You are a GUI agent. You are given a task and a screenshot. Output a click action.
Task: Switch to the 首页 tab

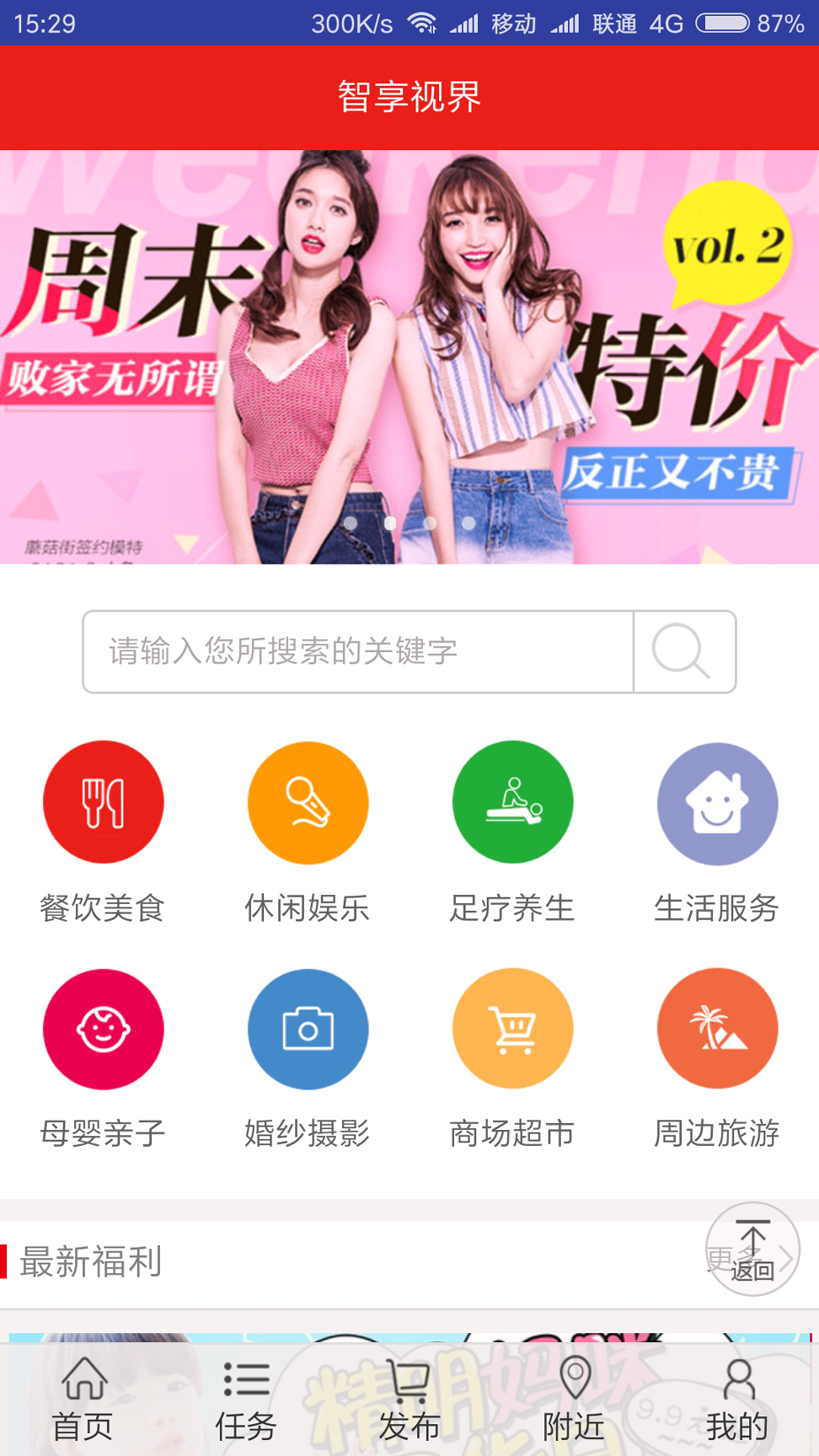[83, 1400]
